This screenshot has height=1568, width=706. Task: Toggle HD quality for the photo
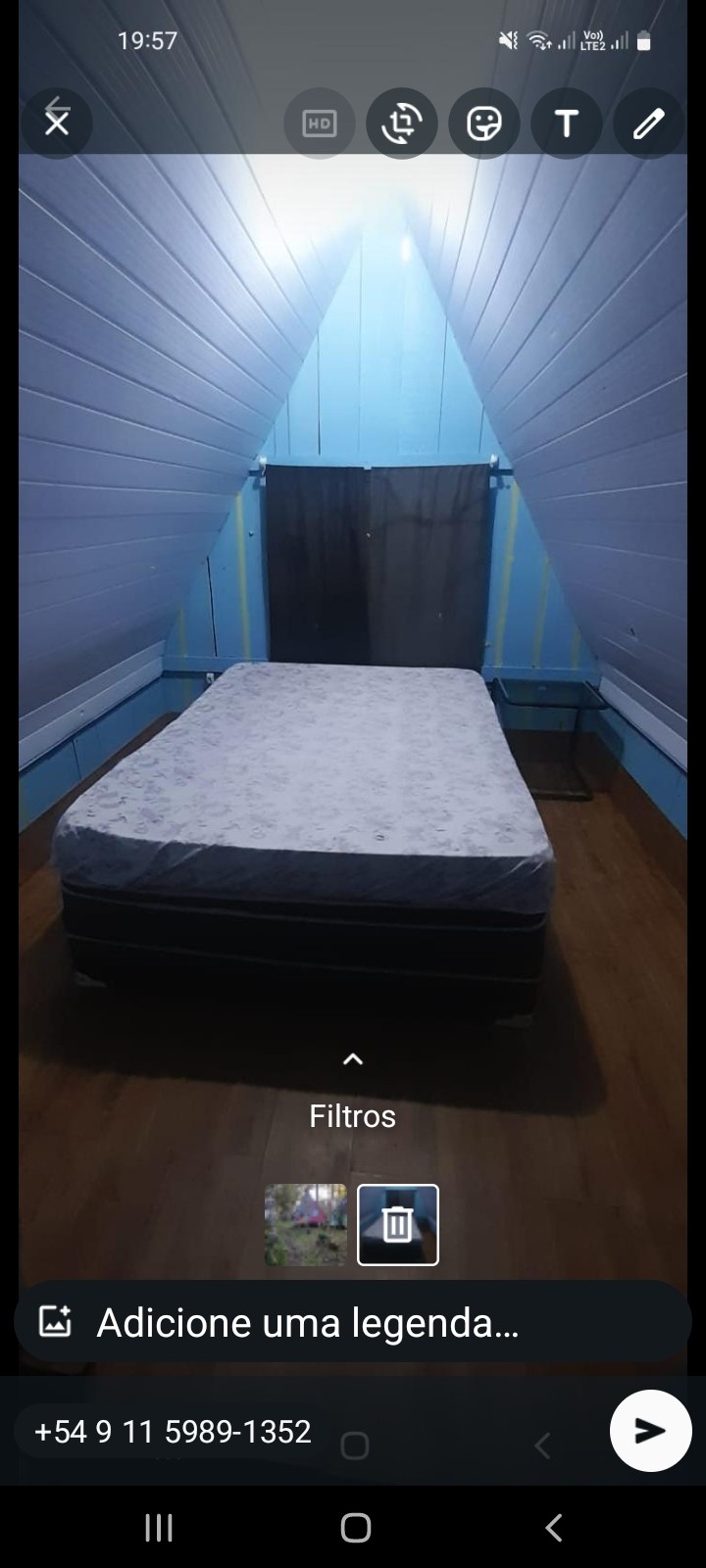319,123
